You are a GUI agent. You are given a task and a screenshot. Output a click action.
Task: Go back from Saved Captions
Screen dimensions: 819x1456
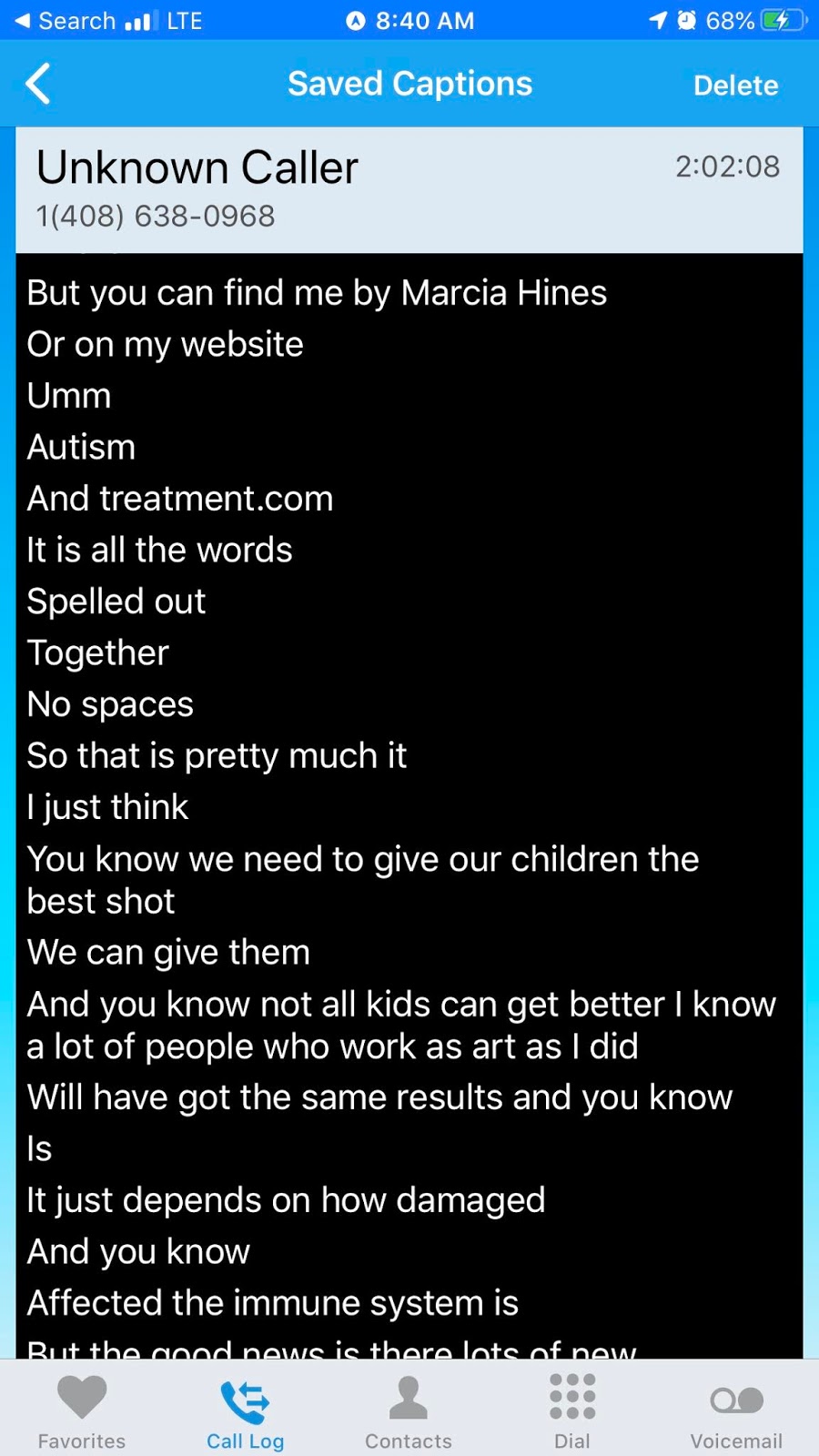coord(38,85)
